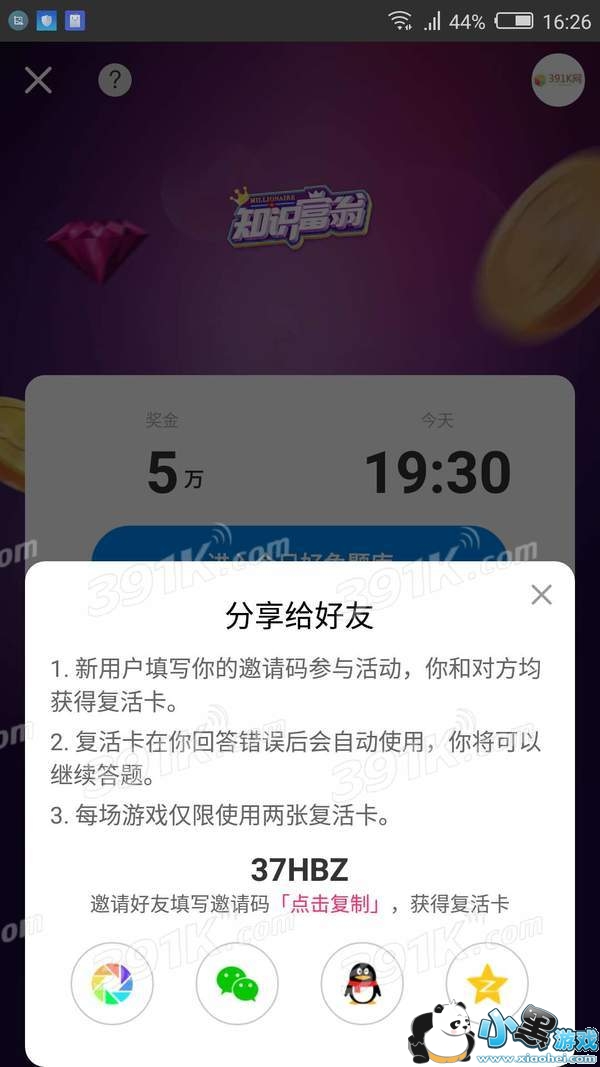The height and width of the screenshot is (1067, 600).
Task: Open the profile avatar at top right
Action: point(558,80)
